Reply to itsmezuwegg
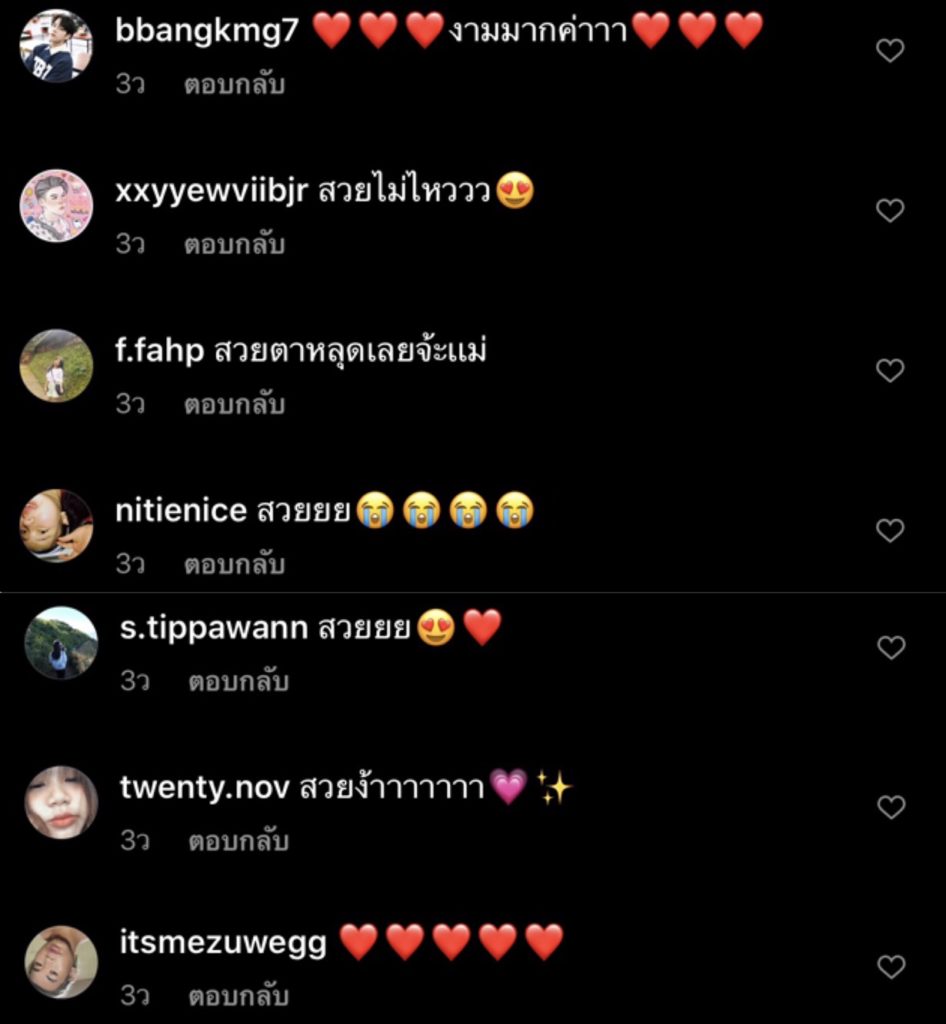 click(x=239, y=997)
